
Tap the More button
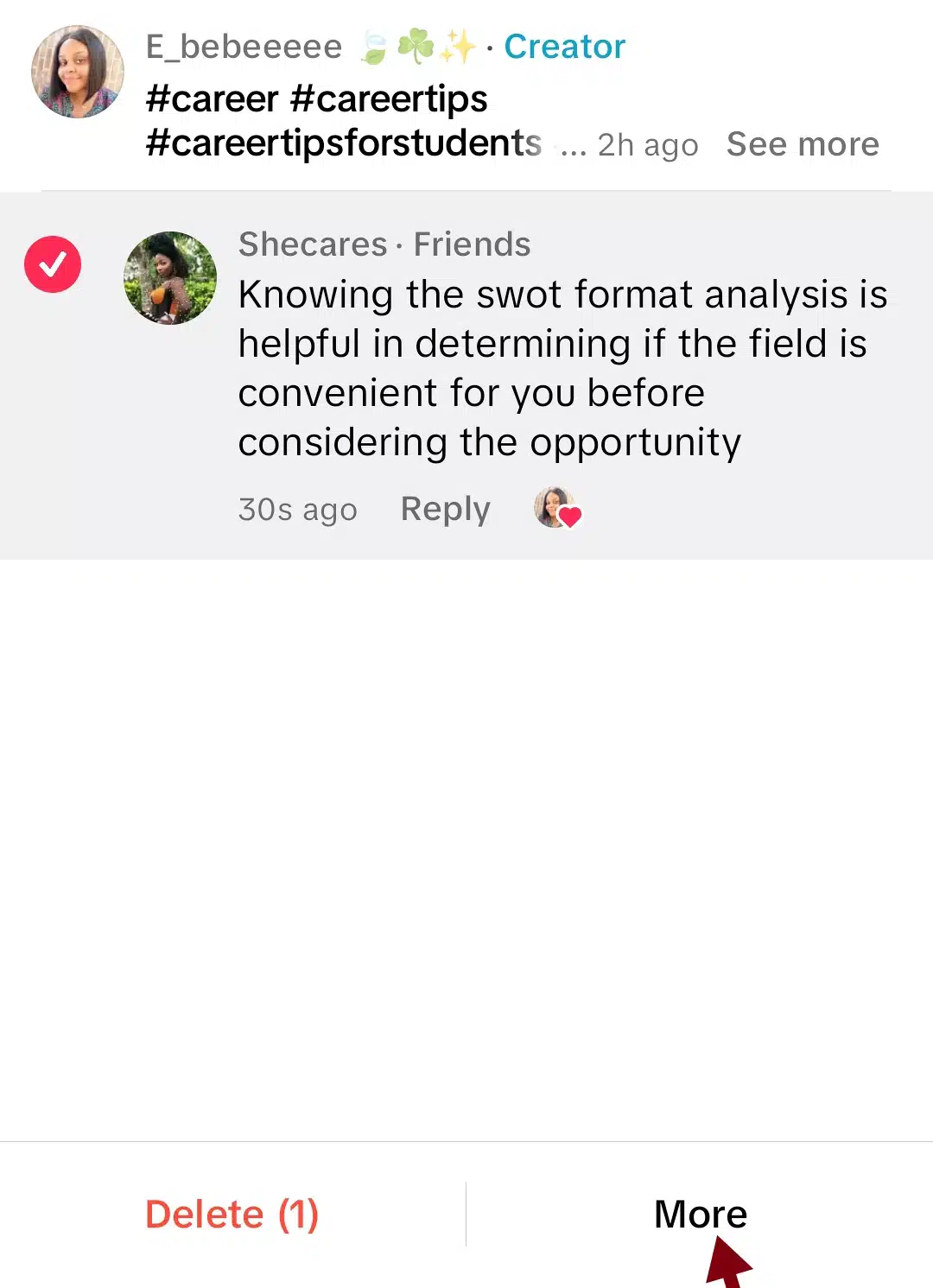[x=700, y=1214]
